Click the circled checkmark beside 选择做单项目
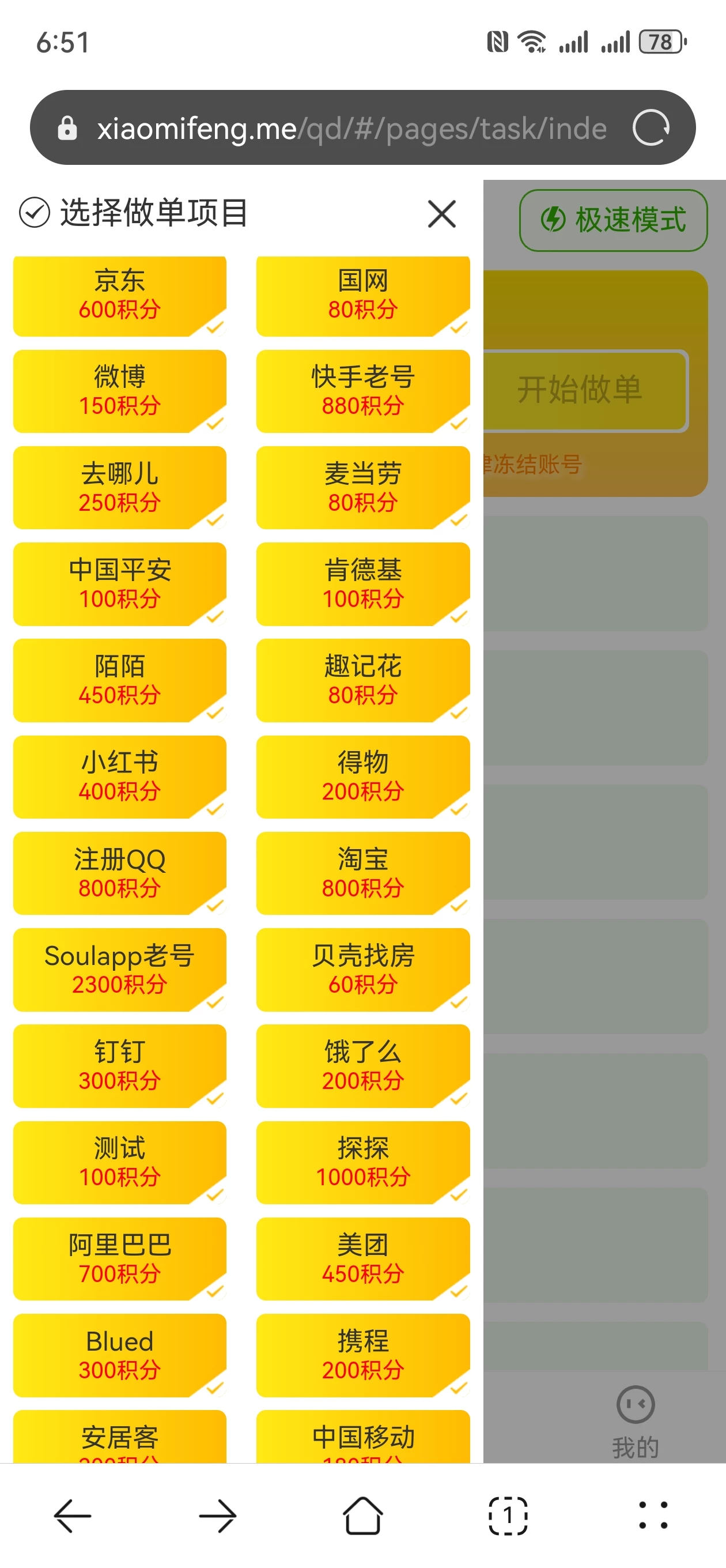Viewport: 726px width, 1568px height. [33, 214]
